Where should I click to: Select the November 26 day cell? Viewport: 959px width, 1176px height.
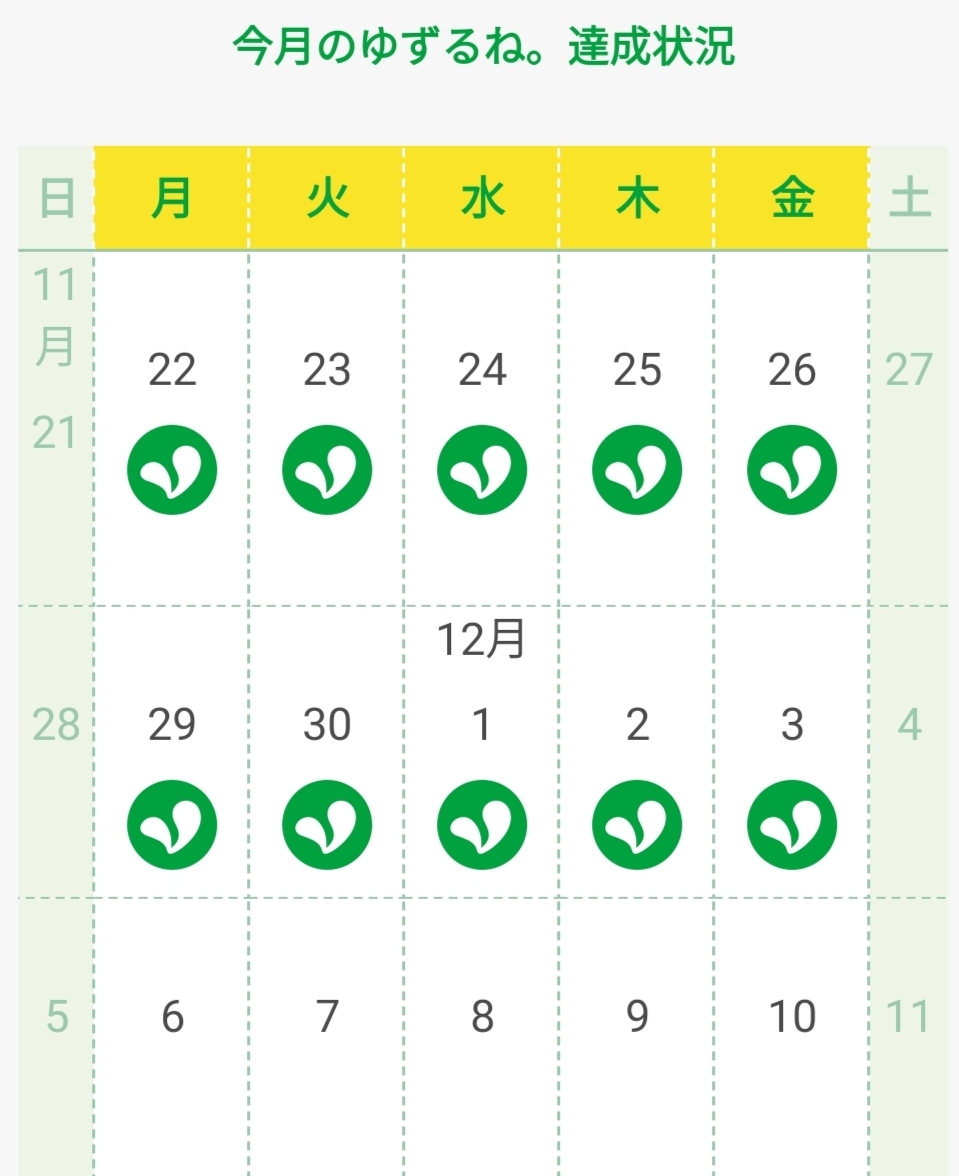coord(791,428)
